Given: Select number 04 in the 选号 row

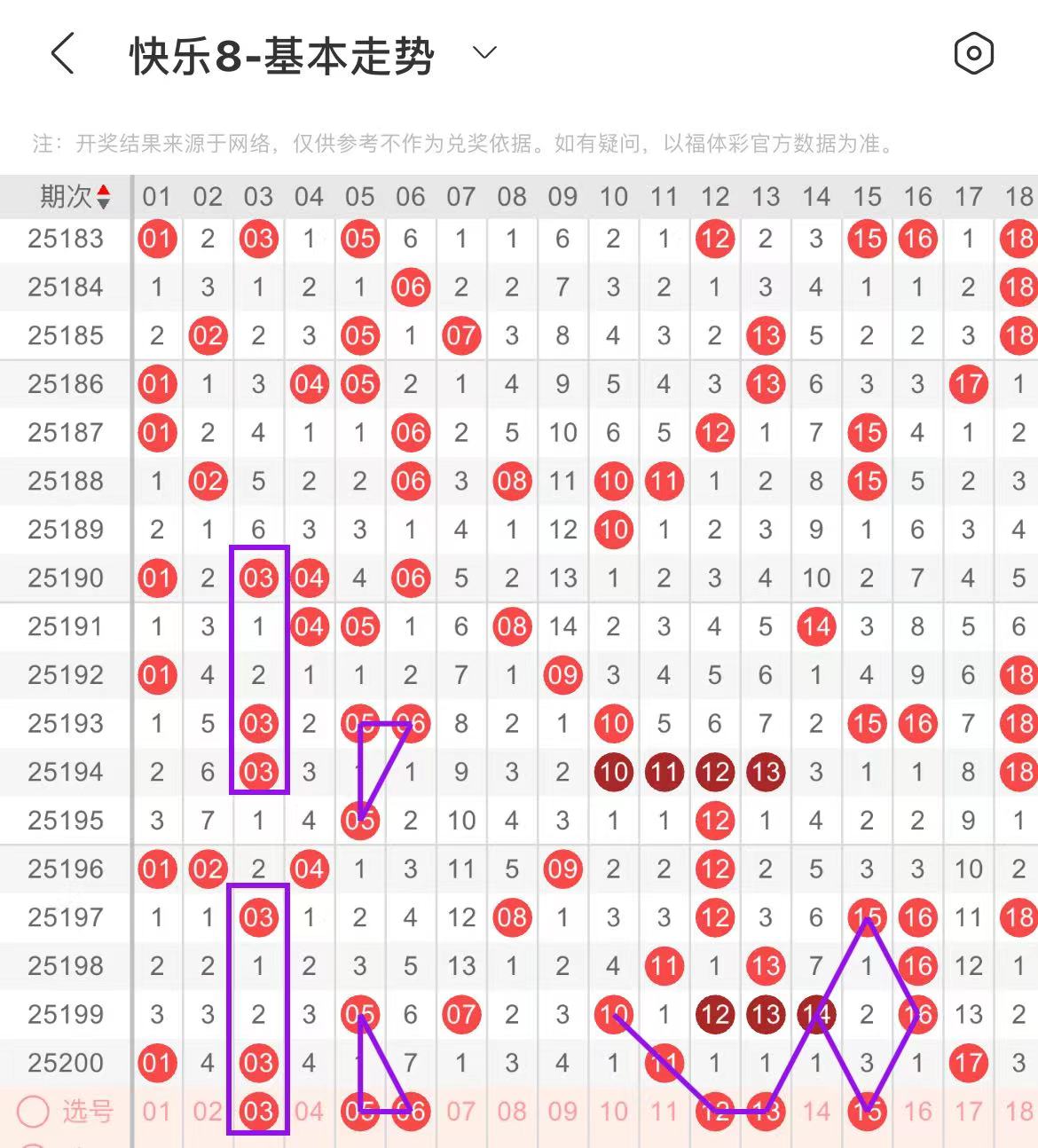Looking at the screenshot, I should (309, 1112).
